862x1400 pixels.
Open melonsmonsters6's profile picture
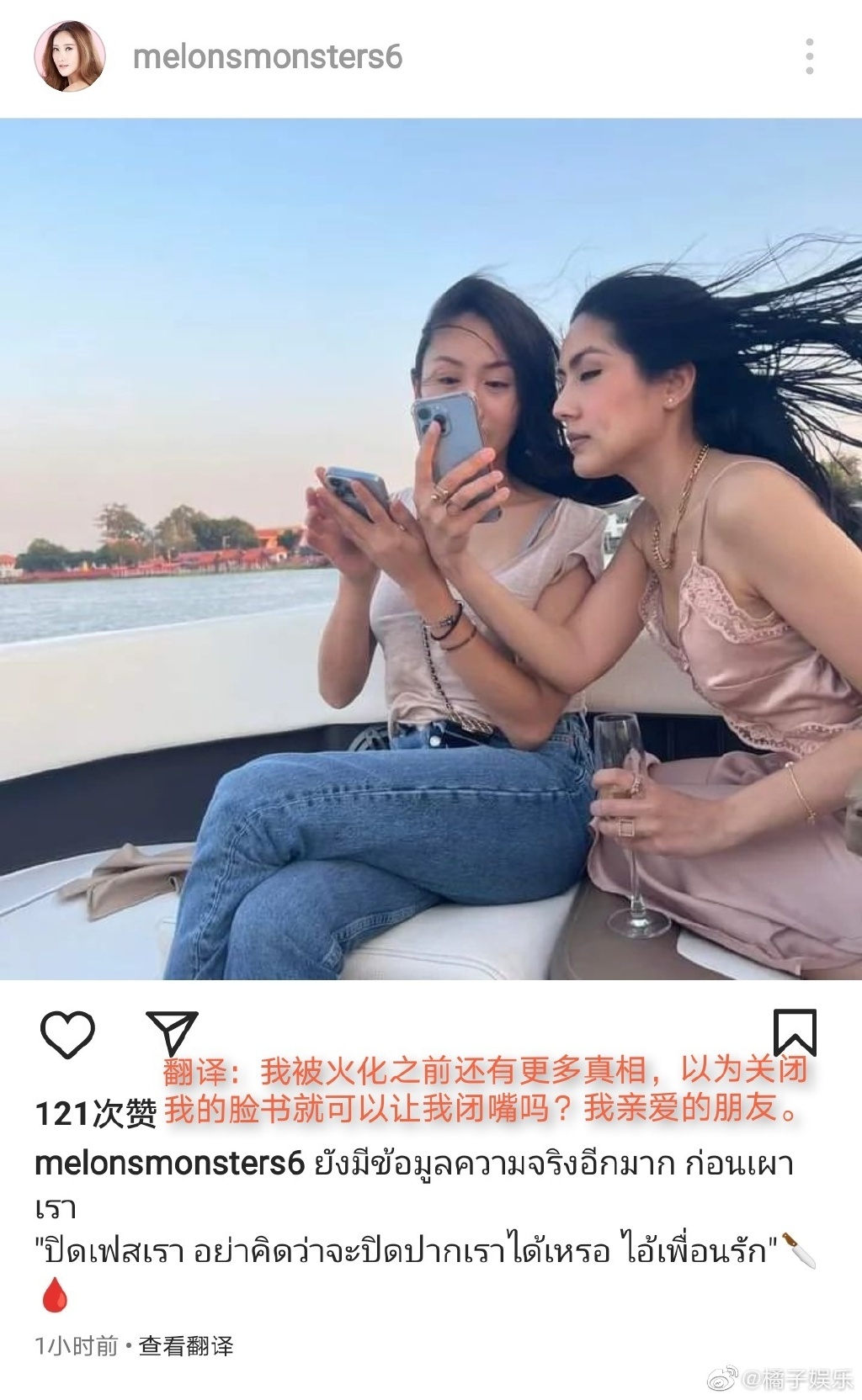pyautogui.click(x=69, y=57)
